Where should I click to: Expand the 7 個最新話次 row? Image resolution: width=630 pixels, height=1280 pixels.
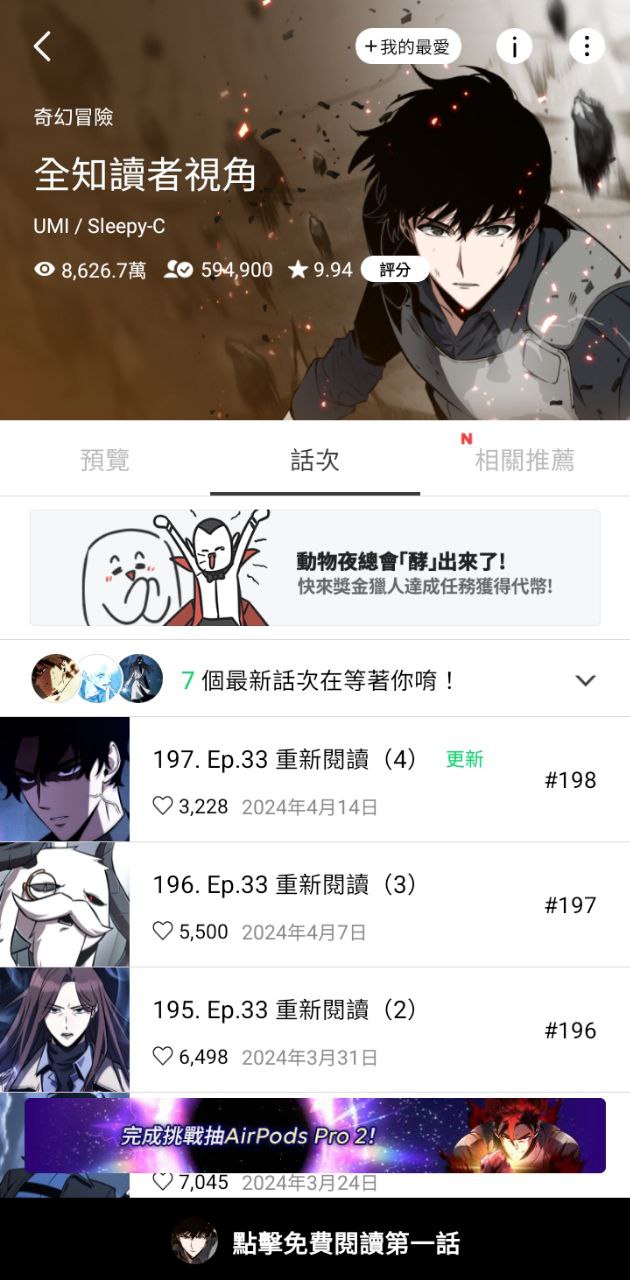pyautogui.click(x=585, y=680)
